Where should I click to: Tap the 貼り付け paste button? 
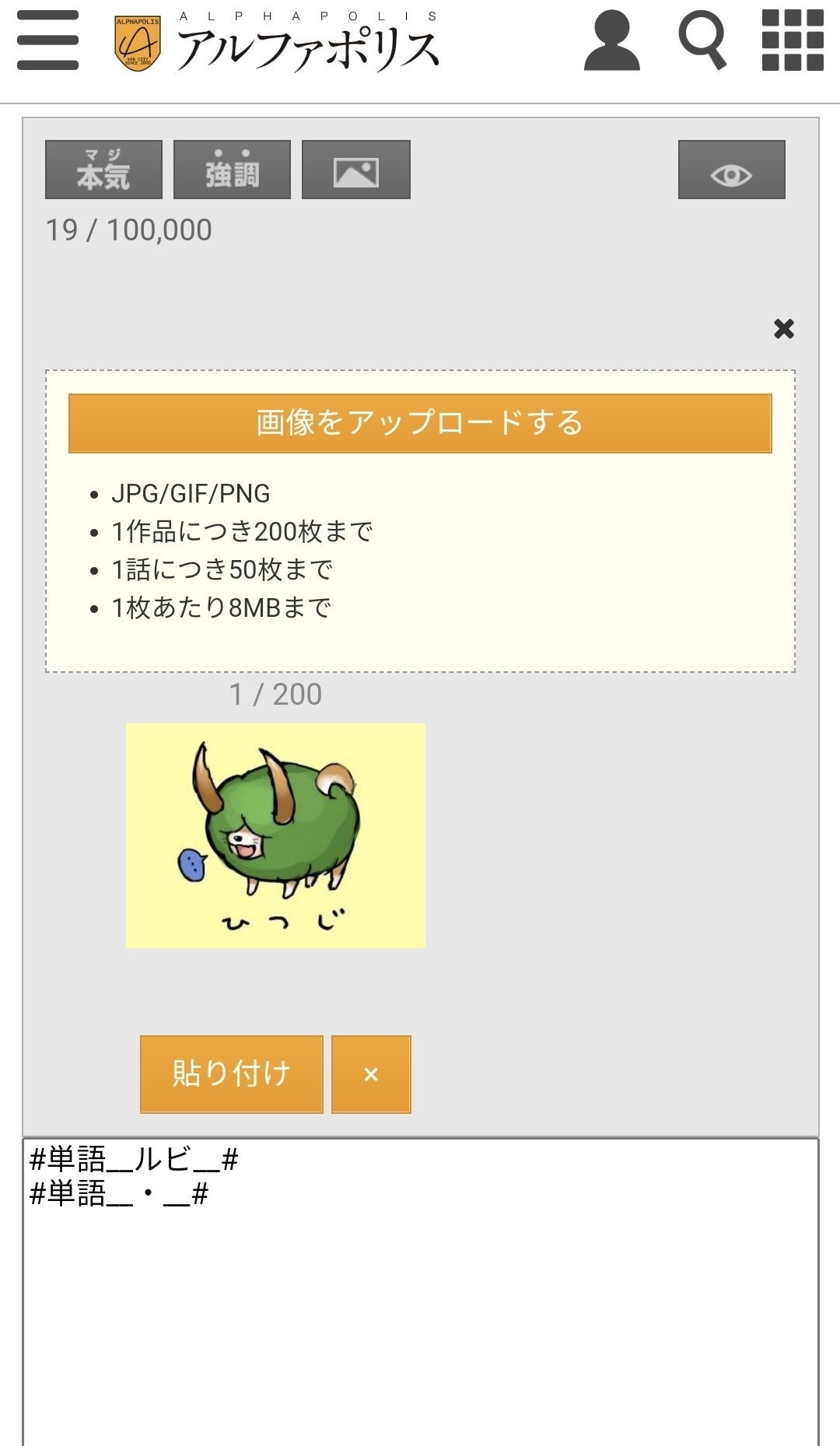231,1073
